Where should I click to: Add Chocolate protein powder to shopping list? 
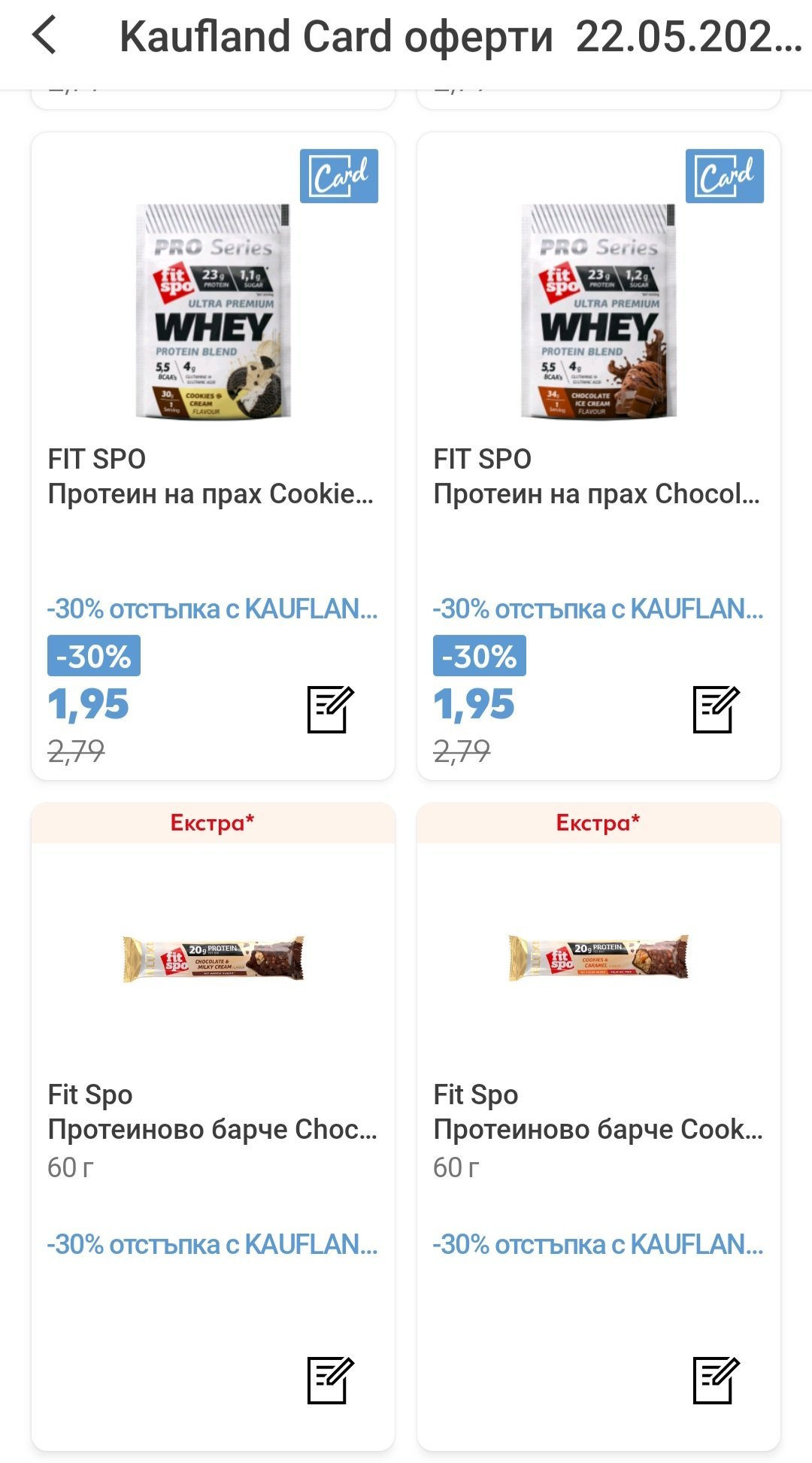(x=716, y=709)
